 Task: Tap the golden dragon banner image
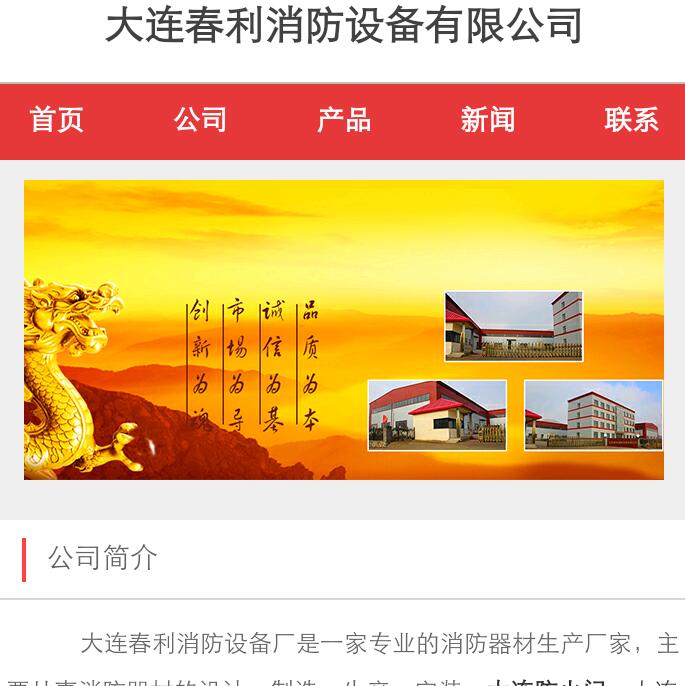click(343, 330)
